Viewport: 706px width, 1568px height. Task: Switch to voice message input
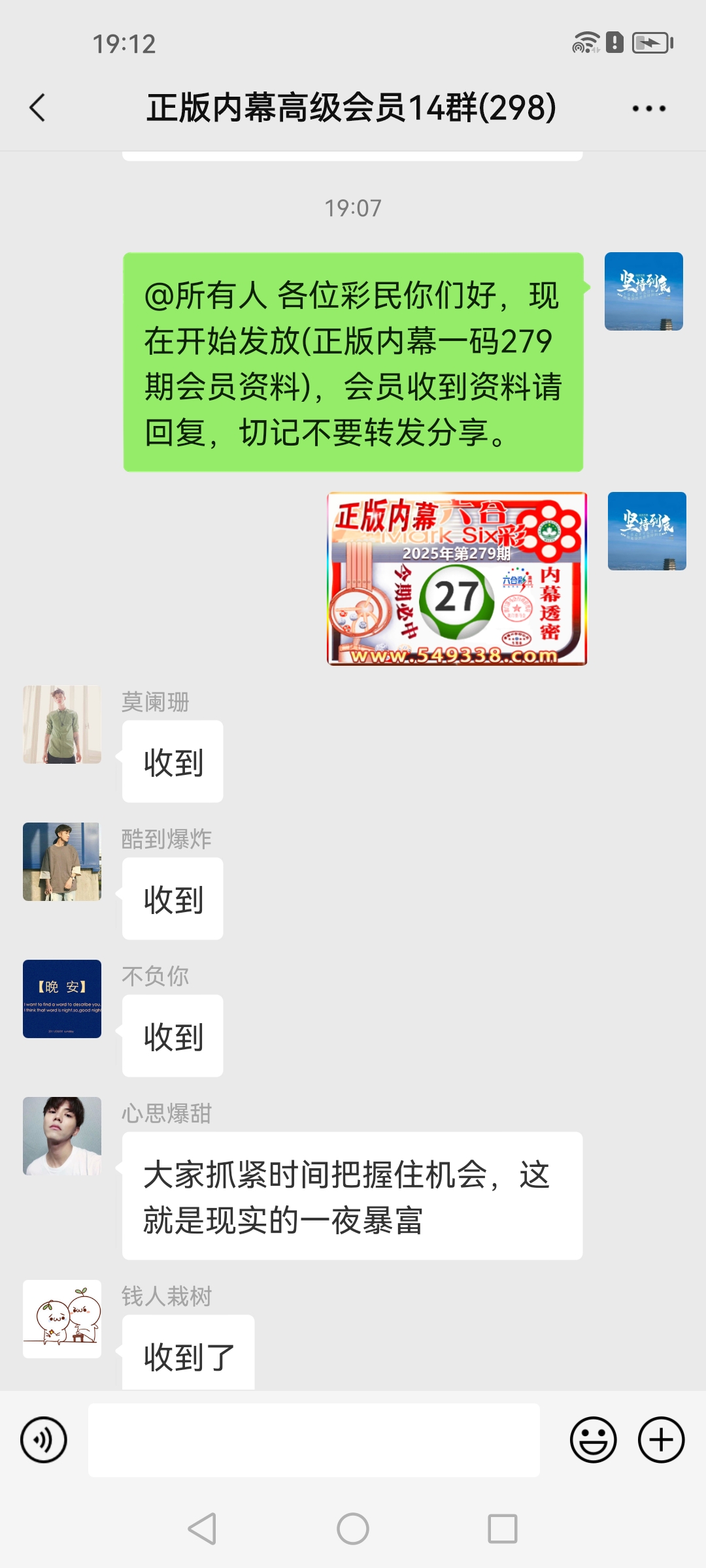[x=44, y=1440]
